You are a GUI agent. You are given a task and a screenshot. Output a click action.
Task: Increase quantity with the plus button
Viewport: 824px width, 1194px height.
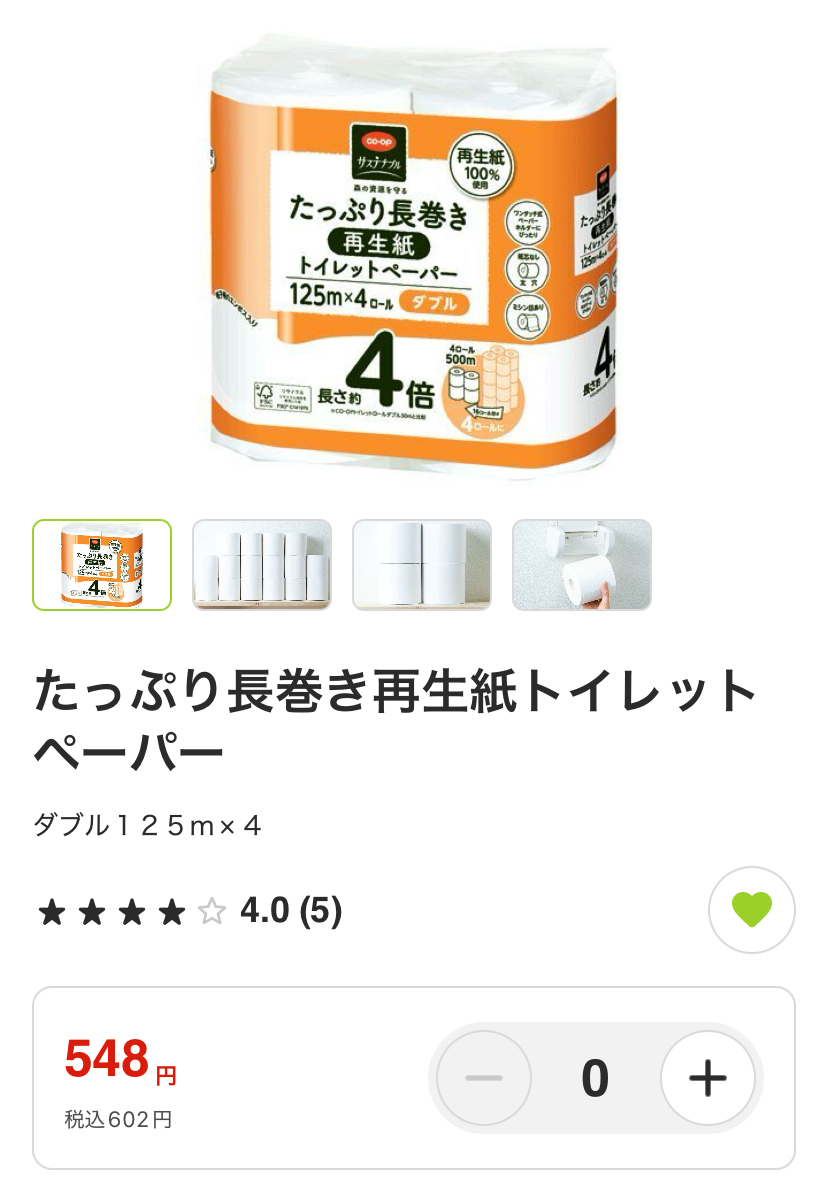708,1078
